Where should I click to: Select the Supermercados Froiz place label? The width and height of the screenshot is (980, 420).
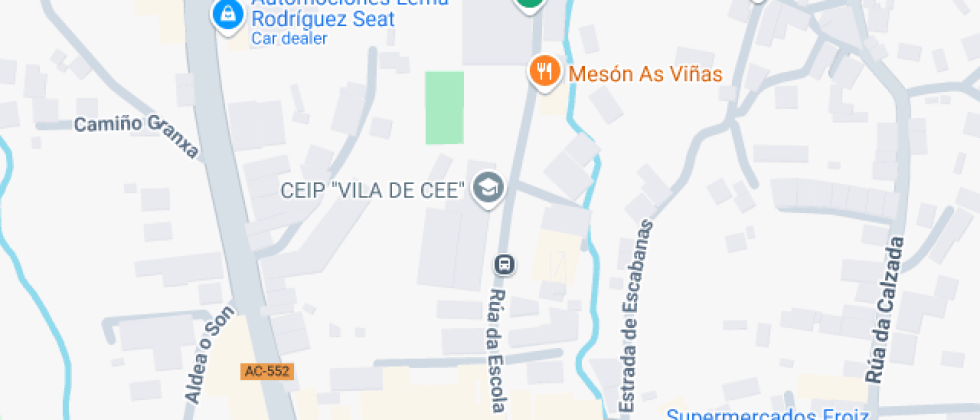click(x=768, y=414)
